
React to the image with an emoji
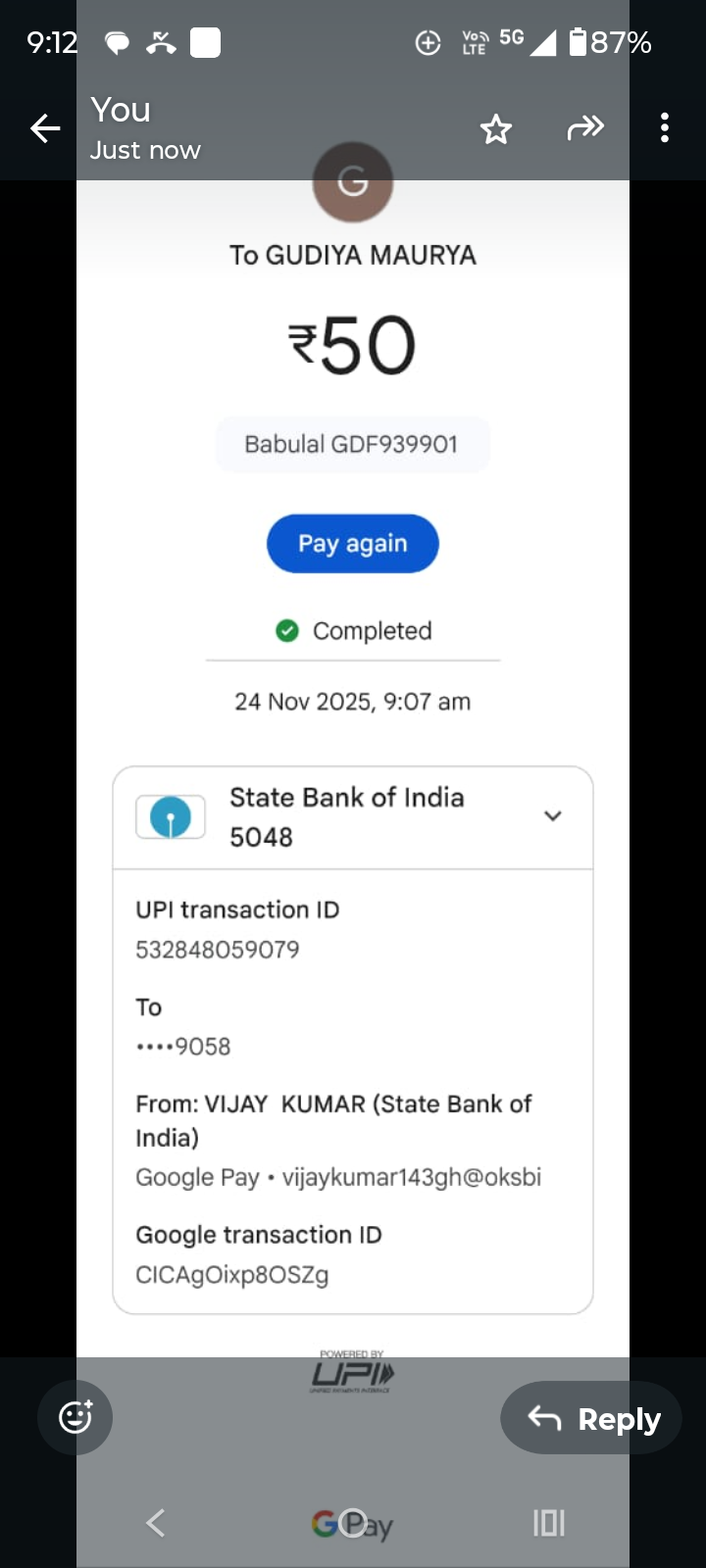coord(76,1417)
